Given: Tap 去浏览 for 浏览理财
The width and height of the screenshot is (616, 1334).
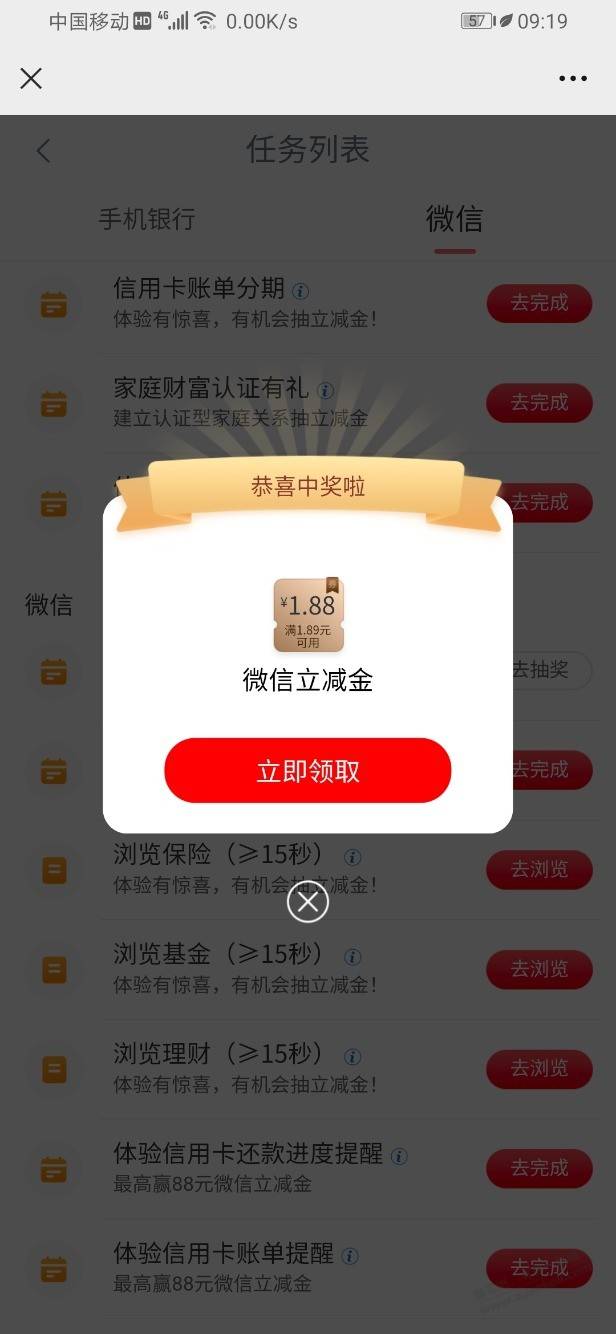Looking at the screenshot, I should click(x=539, y=1068).
